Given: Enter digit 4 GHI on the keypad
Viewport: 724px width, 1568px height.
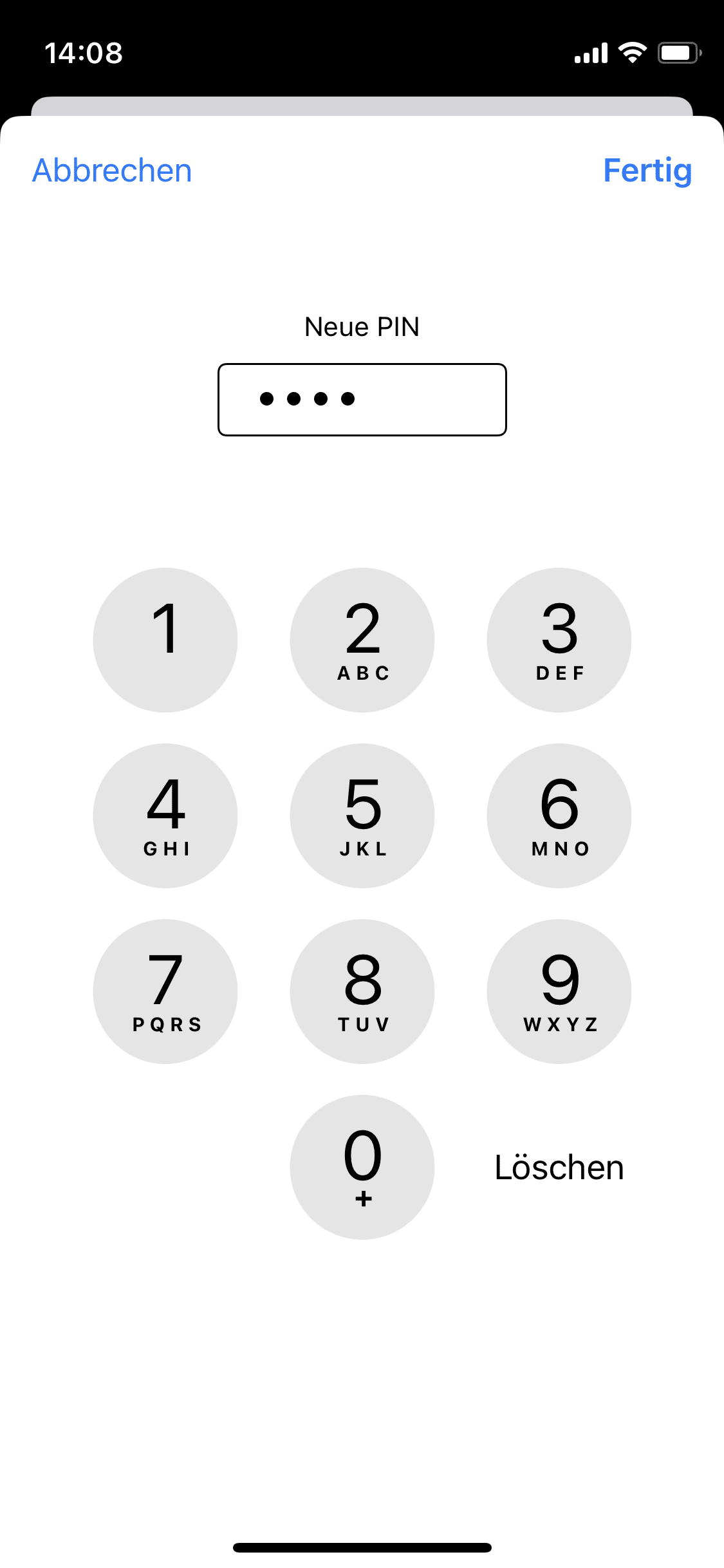Looking at the screenshot, I should (x=165, y=816).
